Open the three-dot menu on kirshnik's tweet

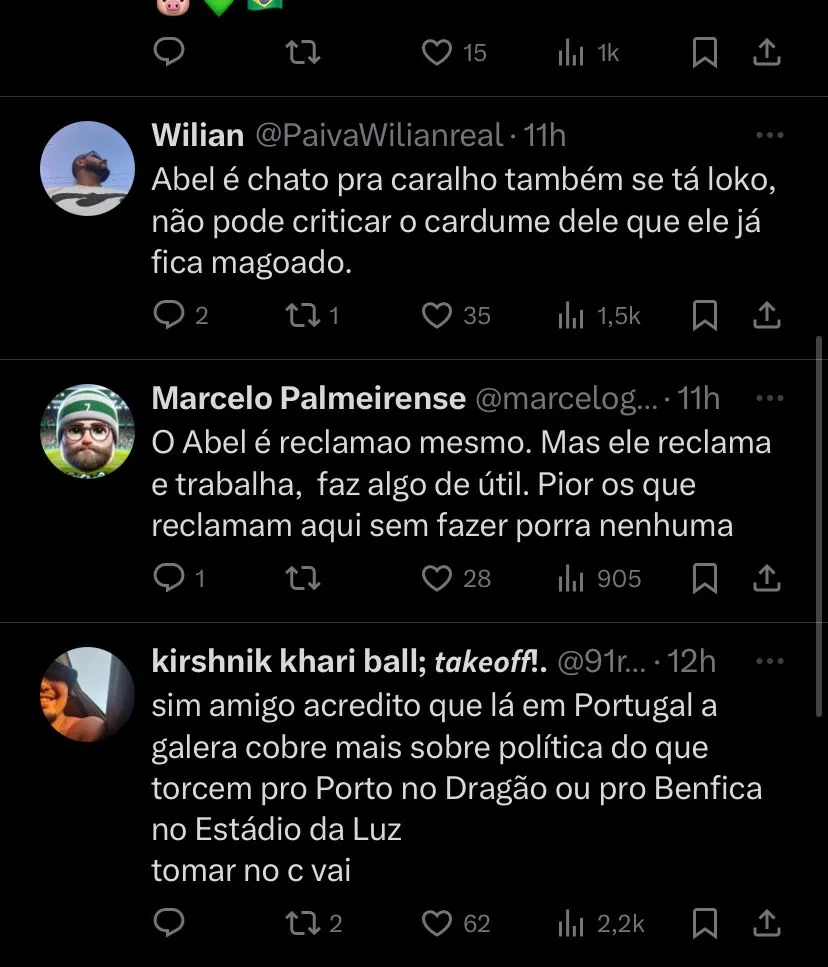pos(769,661)
